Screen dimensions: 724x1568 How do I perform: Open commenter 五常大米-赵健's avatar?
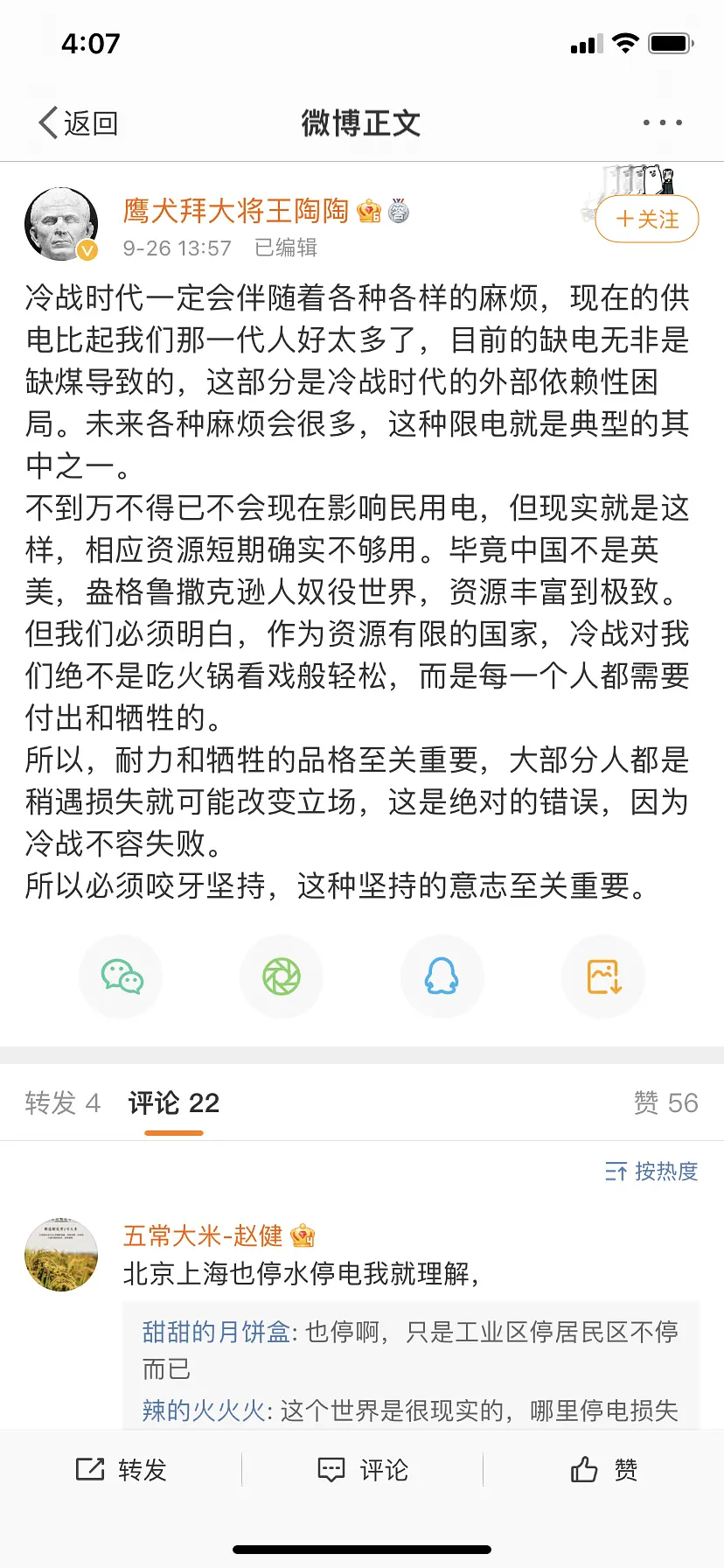tap(60, 1255)
